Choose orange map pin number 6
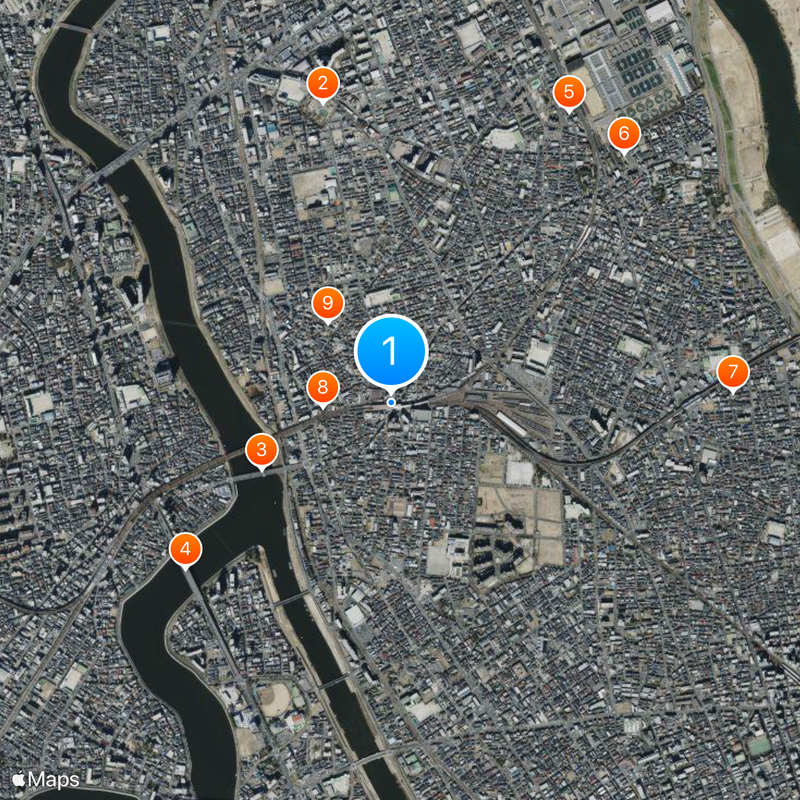 click(x=624, y=133)
